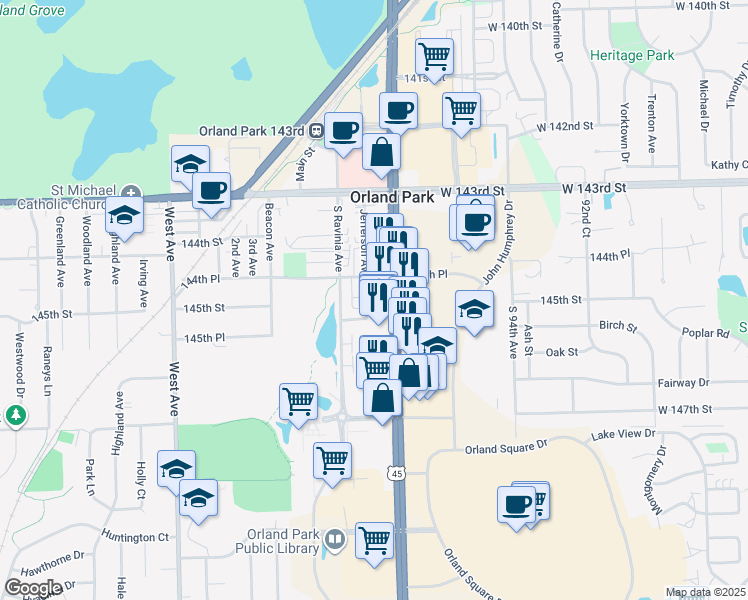Open the school marker near St Michael Catholic Church

point(125,215)
